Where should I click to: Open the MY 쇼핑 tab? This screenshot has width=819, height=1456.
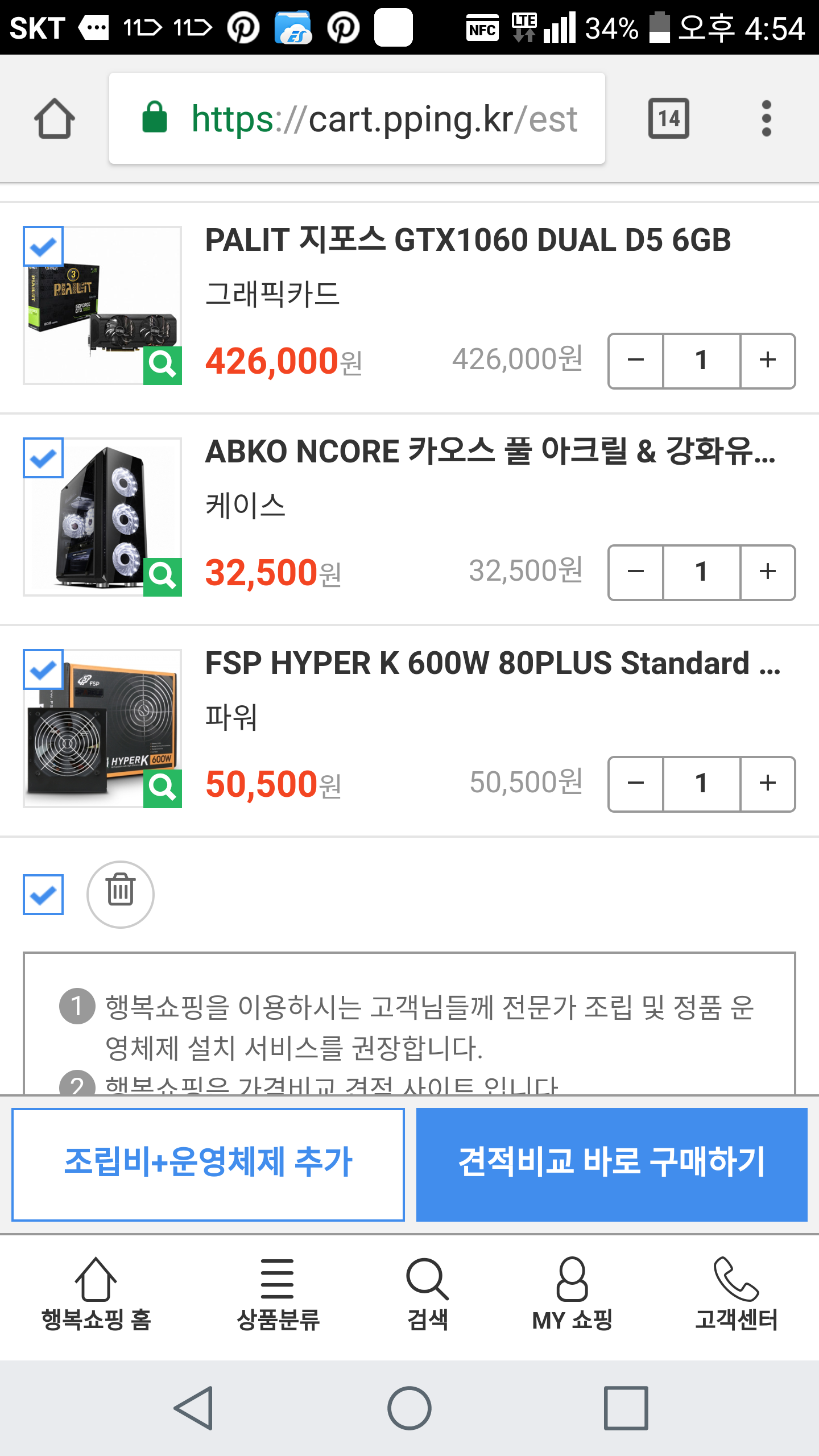572,1294
